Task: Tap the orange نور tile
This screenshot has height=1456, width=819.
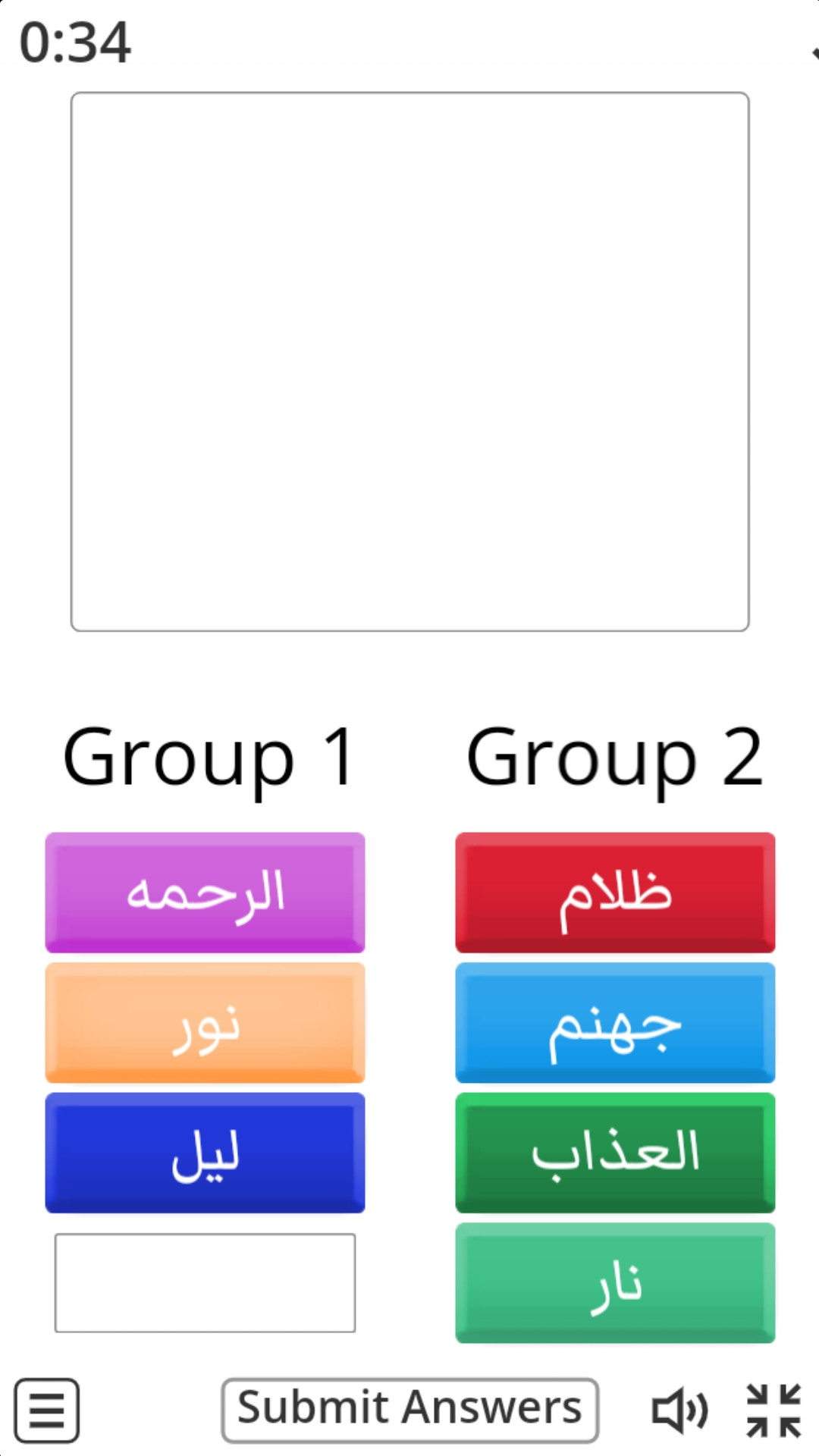Action: tap(205, 1023)
